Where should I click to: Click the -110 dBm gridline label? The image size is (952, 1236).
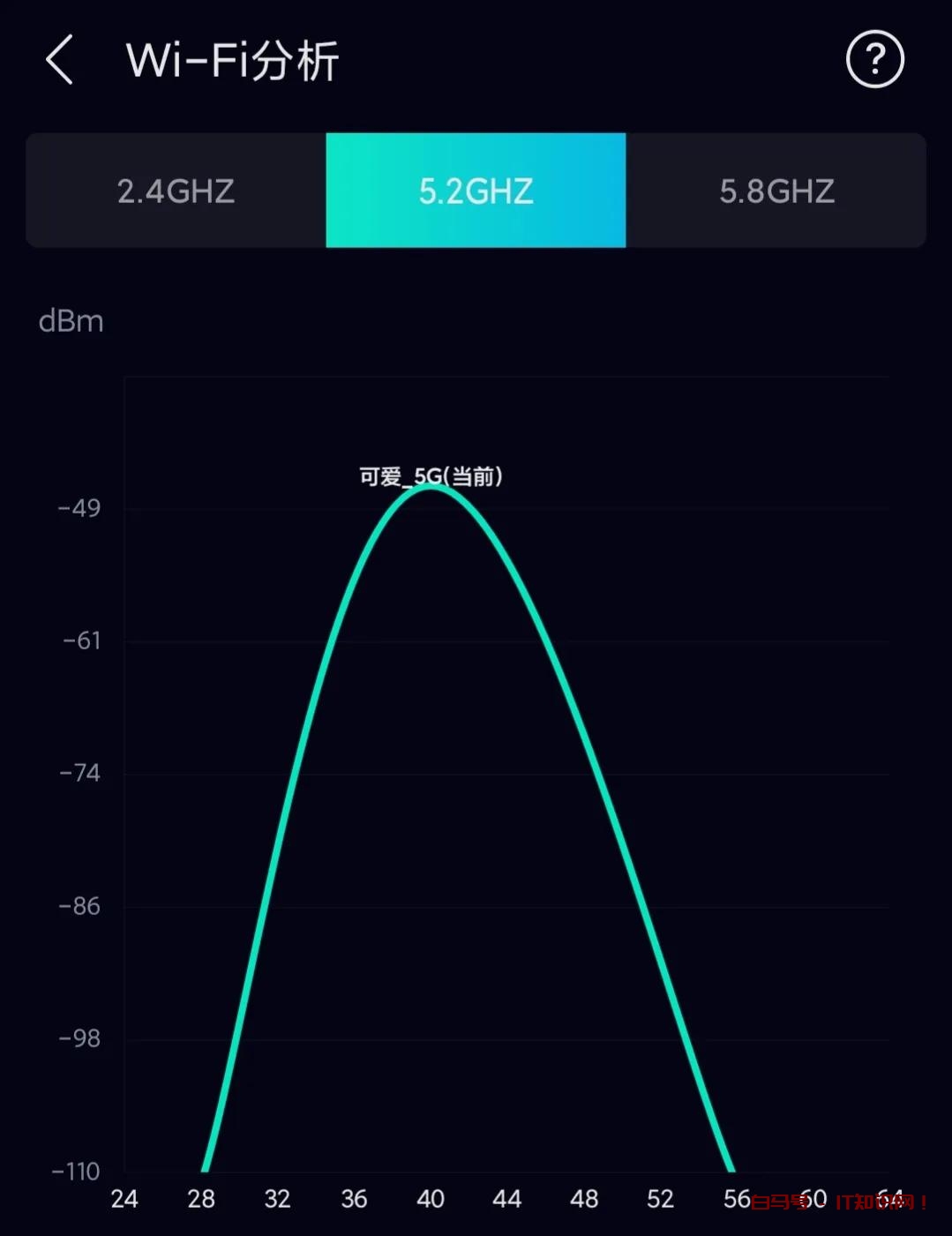pyautogui.click(x=73, y=1172)
